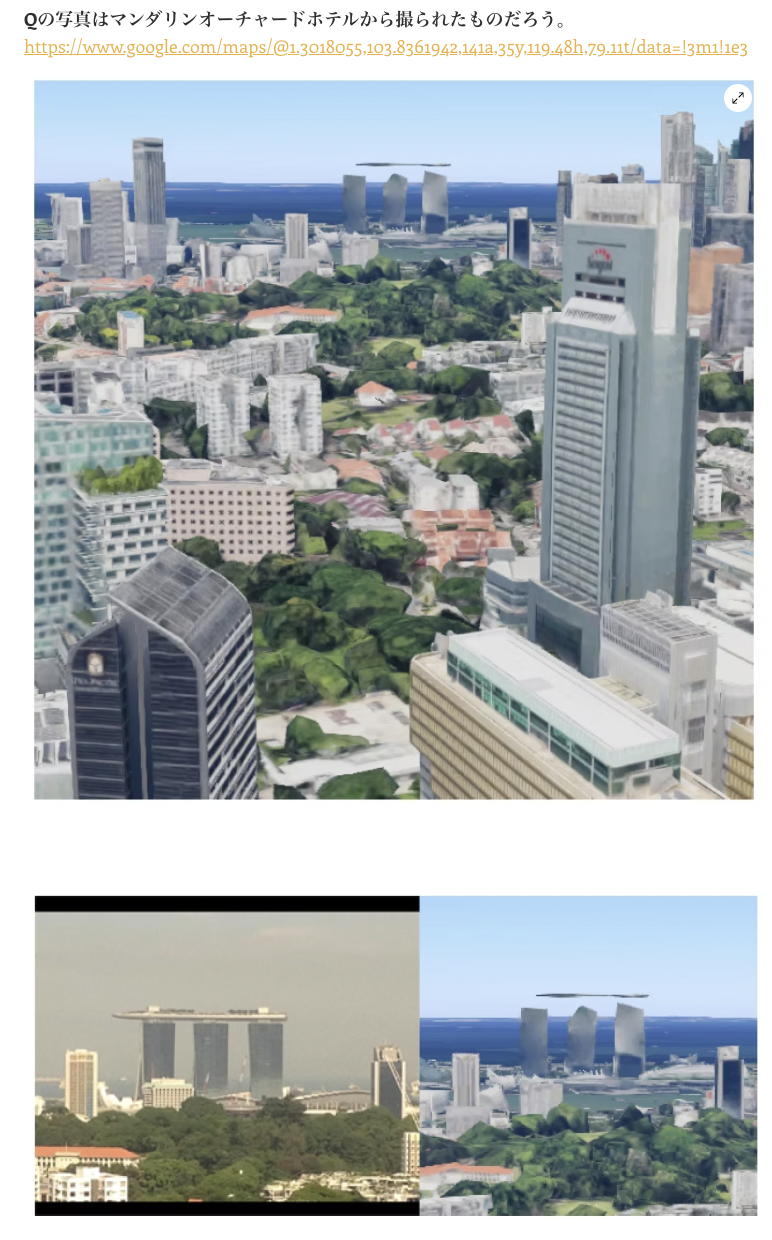Open the large 3D city view image
The width and height of the screenshot is (772, 1240).
394,440
